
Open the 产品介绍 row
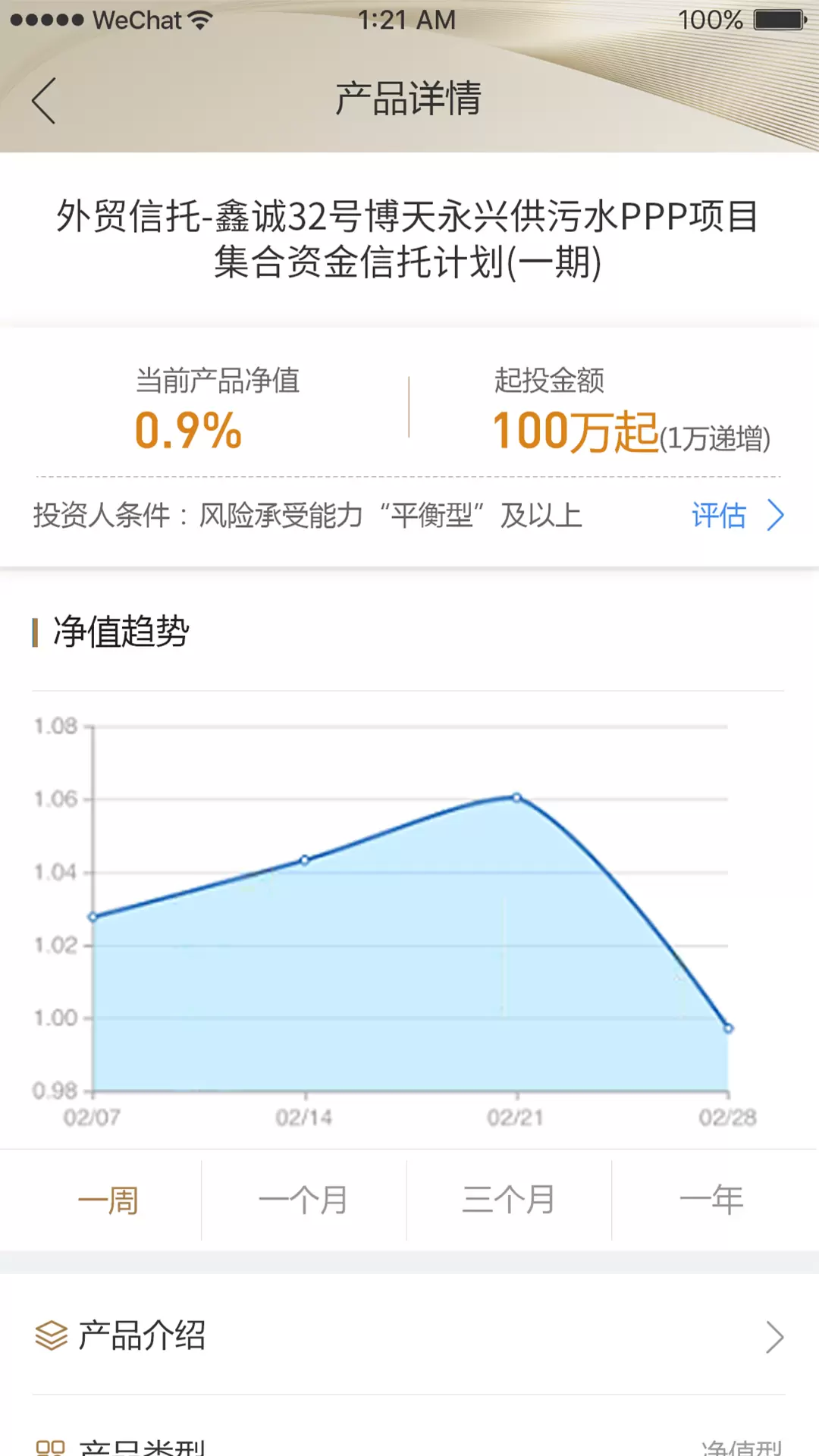pyautogui.click(x=409, y=1336)
